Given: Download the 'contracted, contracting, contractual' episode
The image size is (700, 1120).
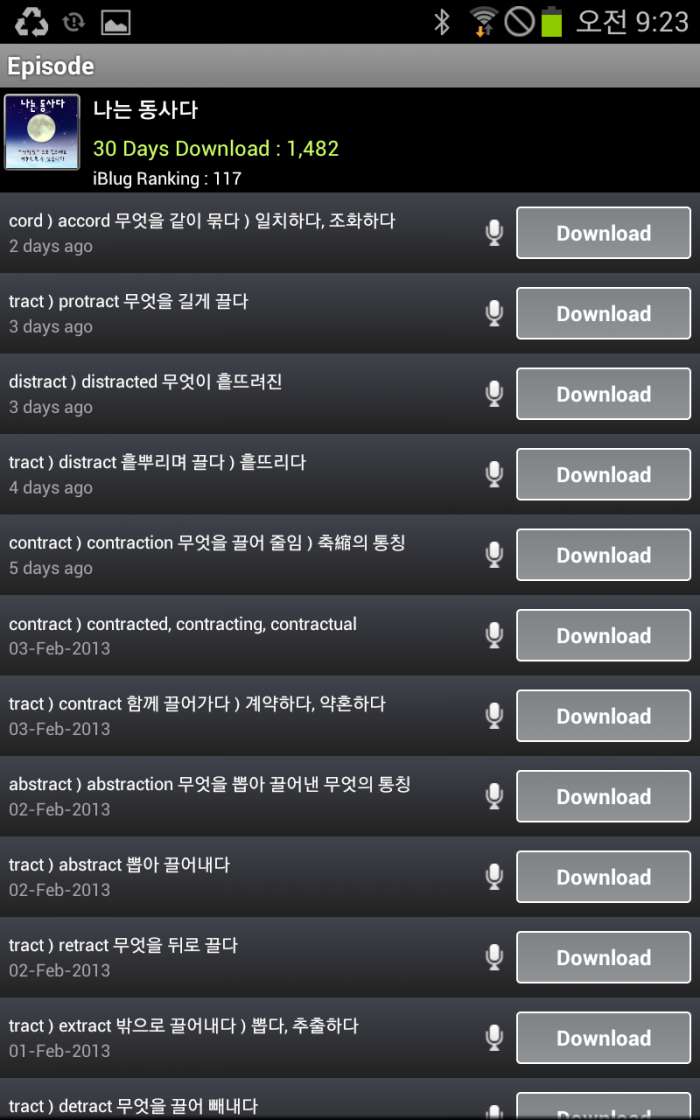Looking at the screenshot, I should point(603,635).
